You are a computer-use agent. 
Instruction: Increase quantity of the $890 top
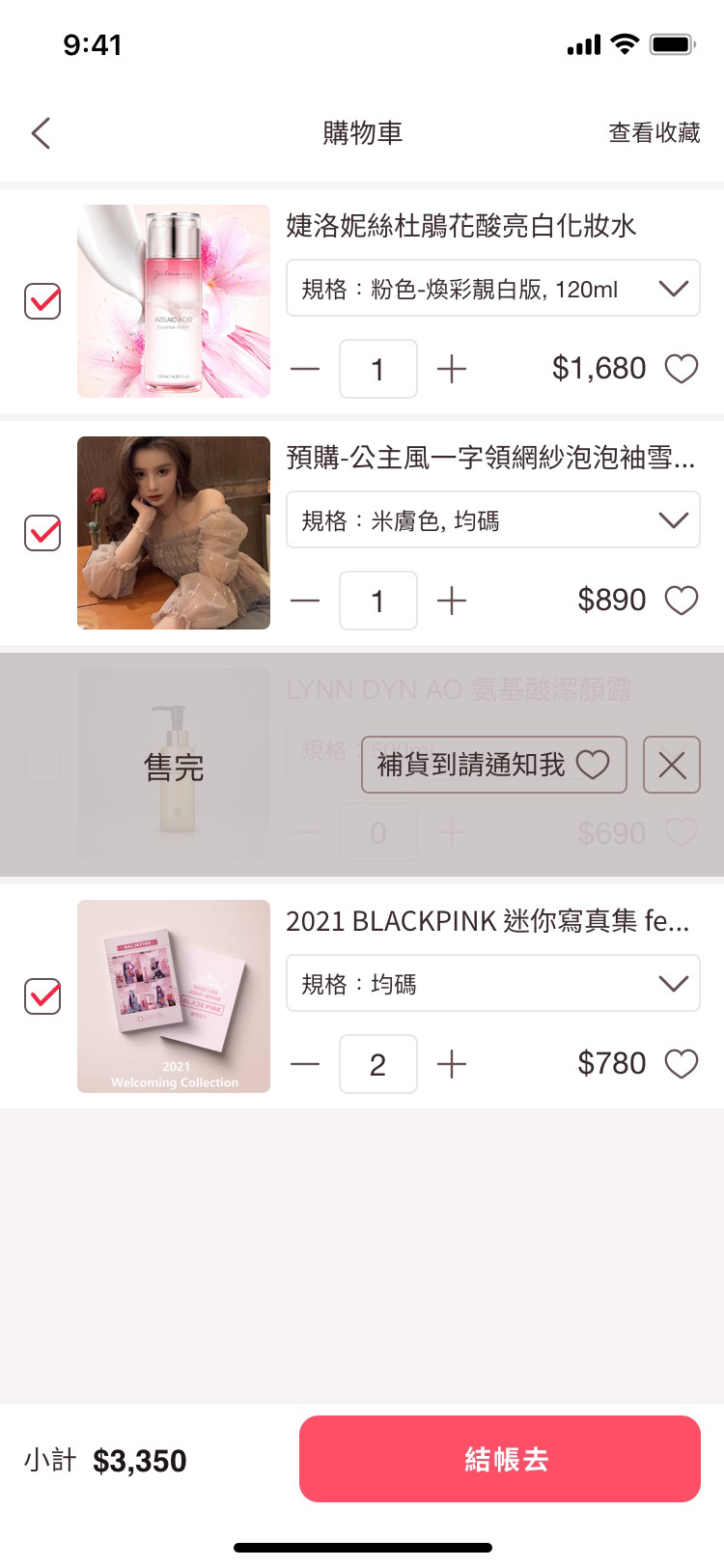point(451,601)
